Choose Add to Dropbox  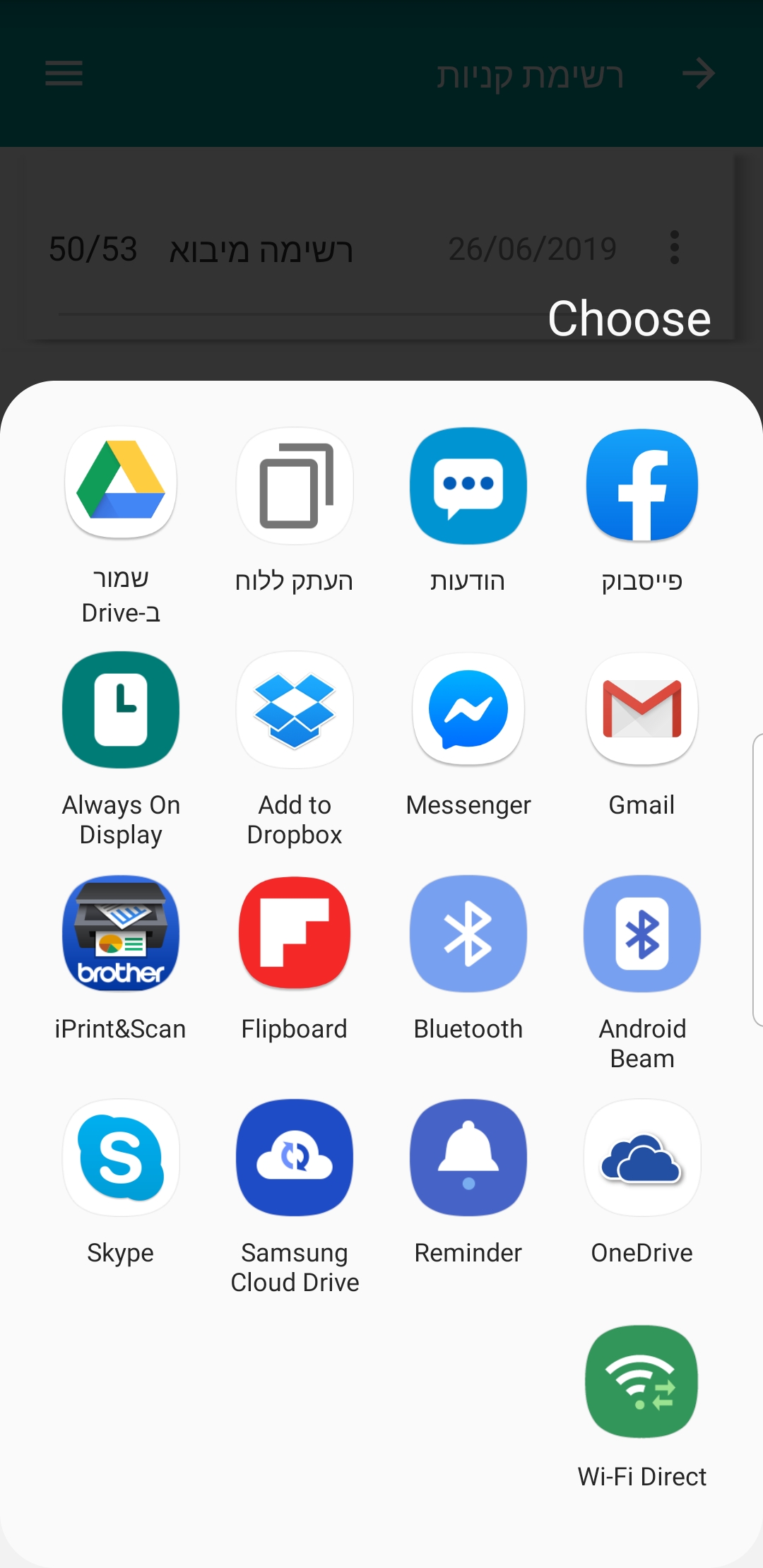(295, 710)
